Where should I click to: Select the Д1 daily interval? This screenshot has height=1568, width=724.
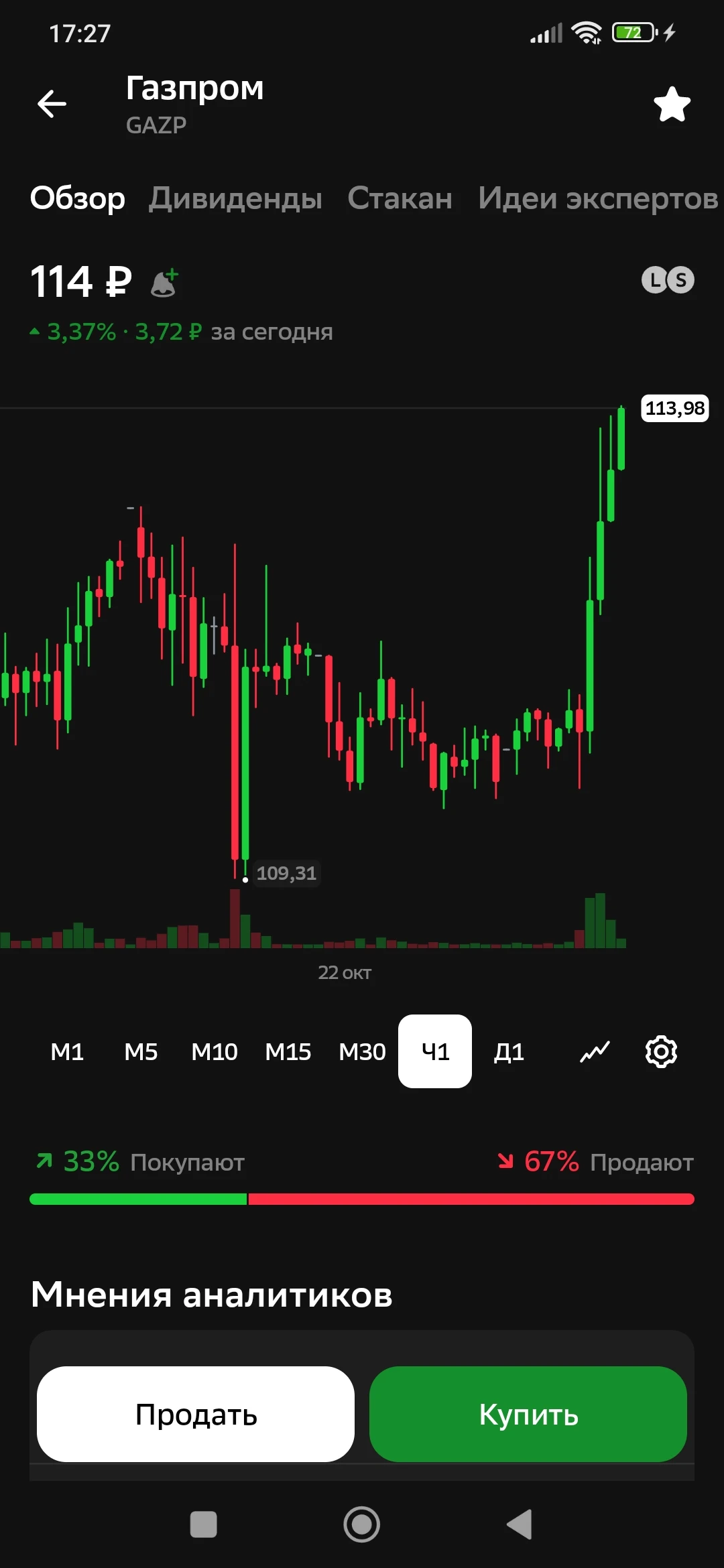[509, 1051]
